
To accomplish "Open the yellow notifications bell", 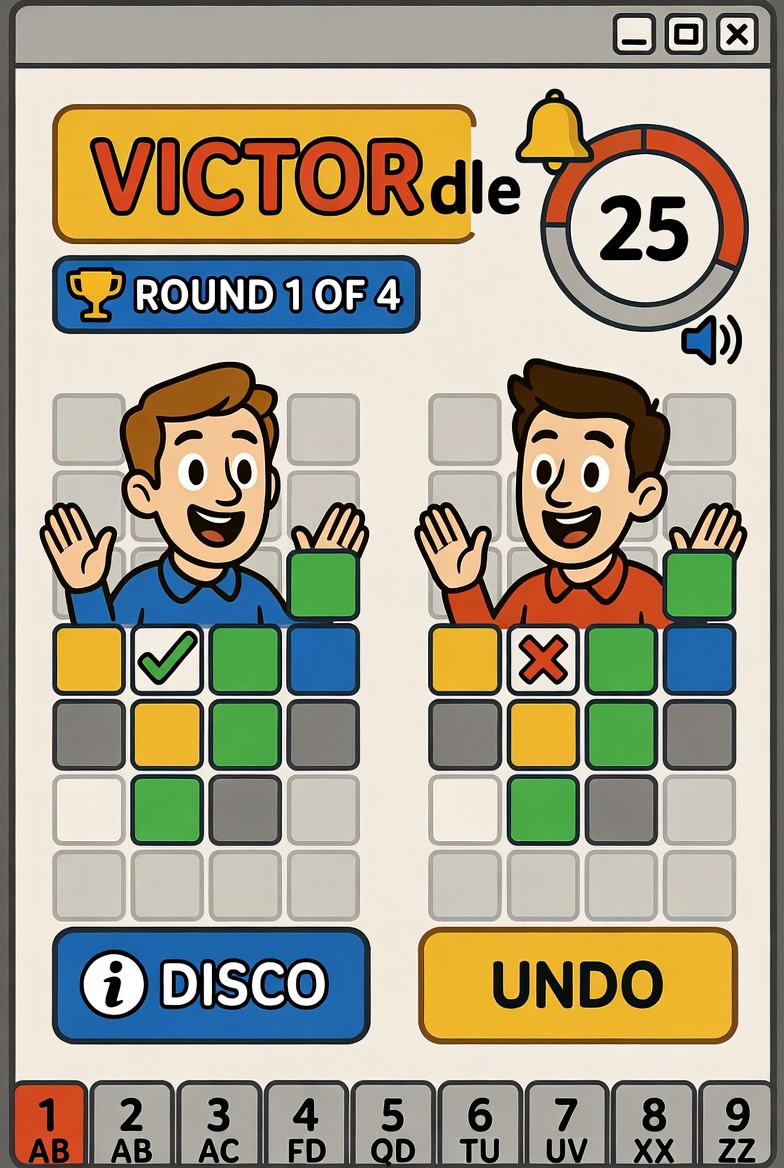I will [x=552, y=129].
